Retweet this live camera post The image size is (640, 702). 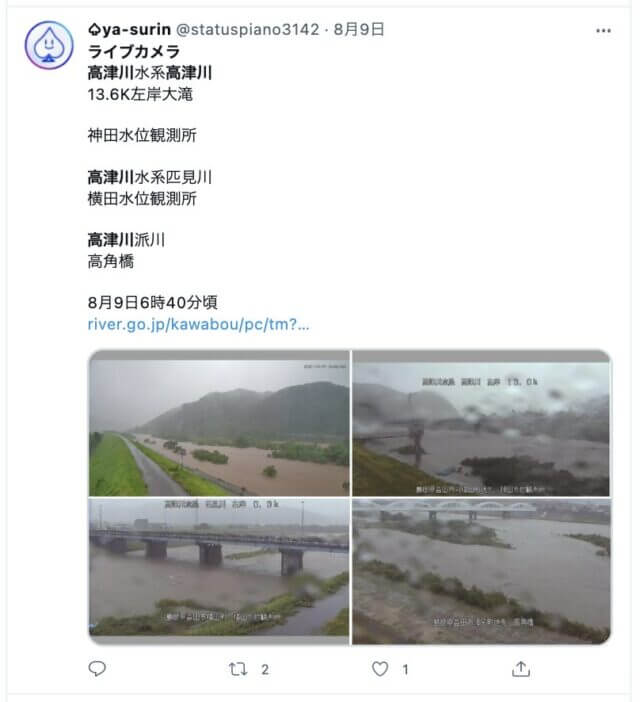(x=238, y=669)
